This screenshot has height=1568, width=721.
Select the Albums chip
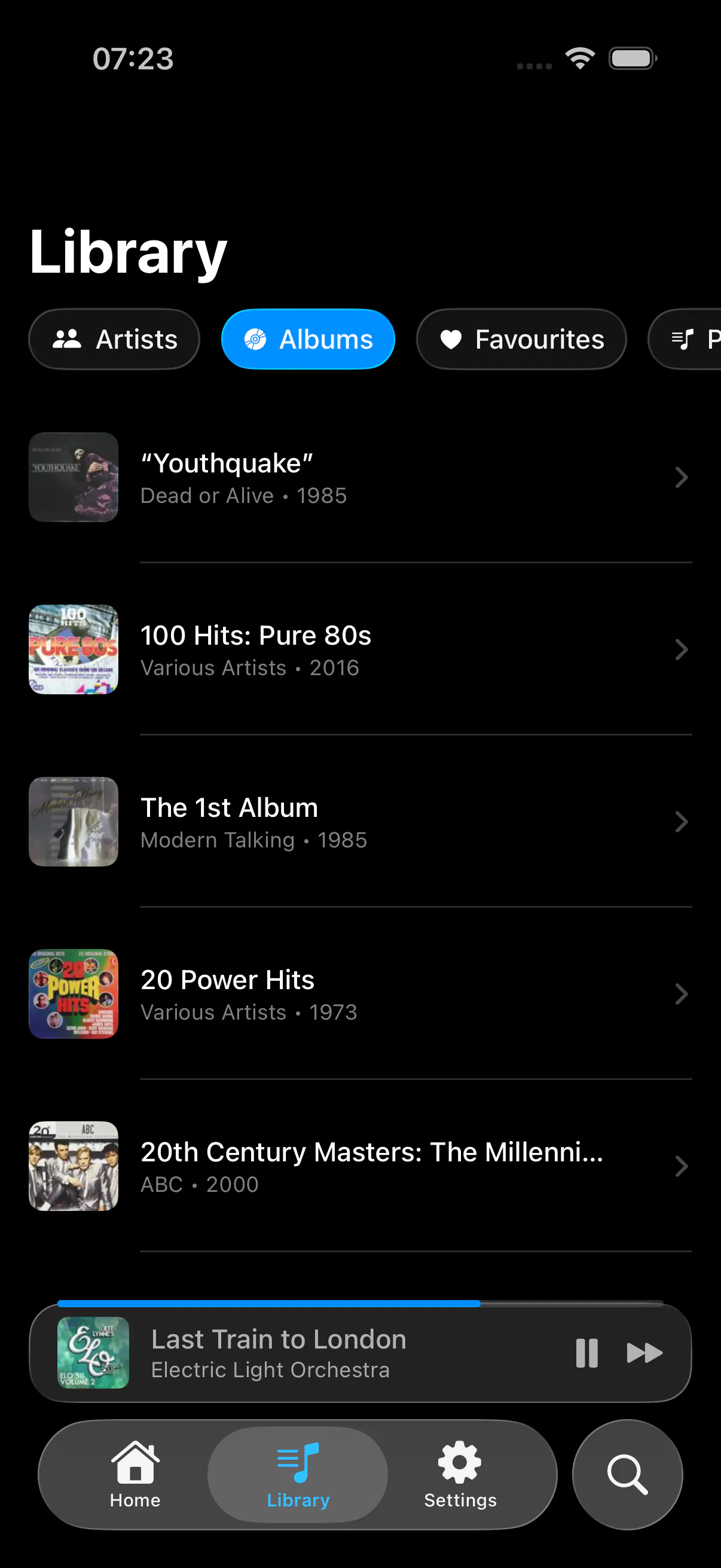point(308,339)
